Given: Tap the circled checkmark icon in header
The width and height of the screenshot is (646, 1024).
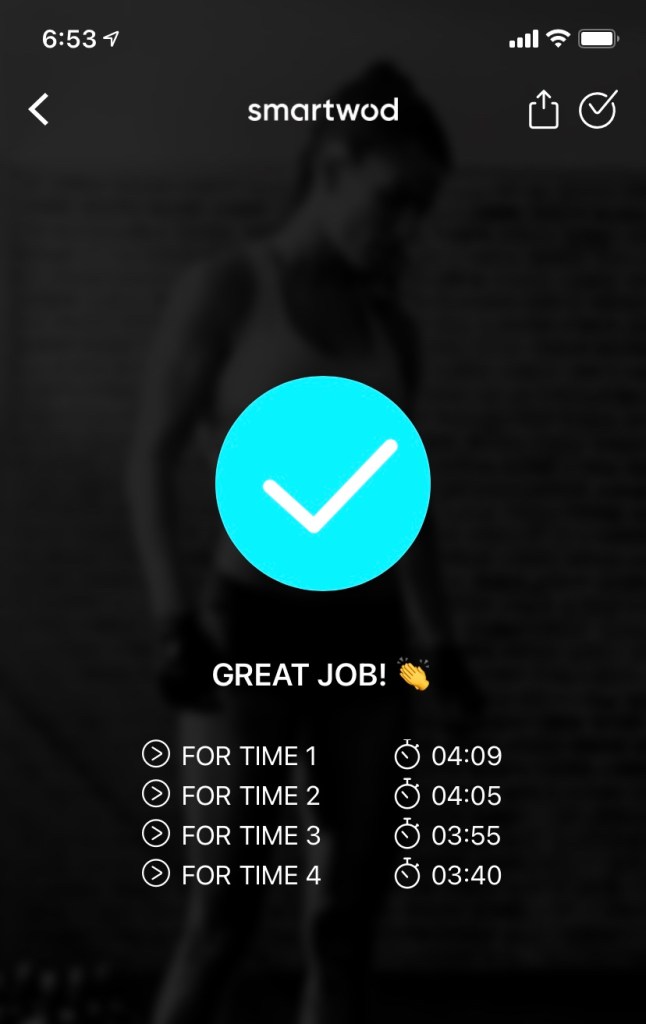Looking at the screenshot, I should click(598, 110).
